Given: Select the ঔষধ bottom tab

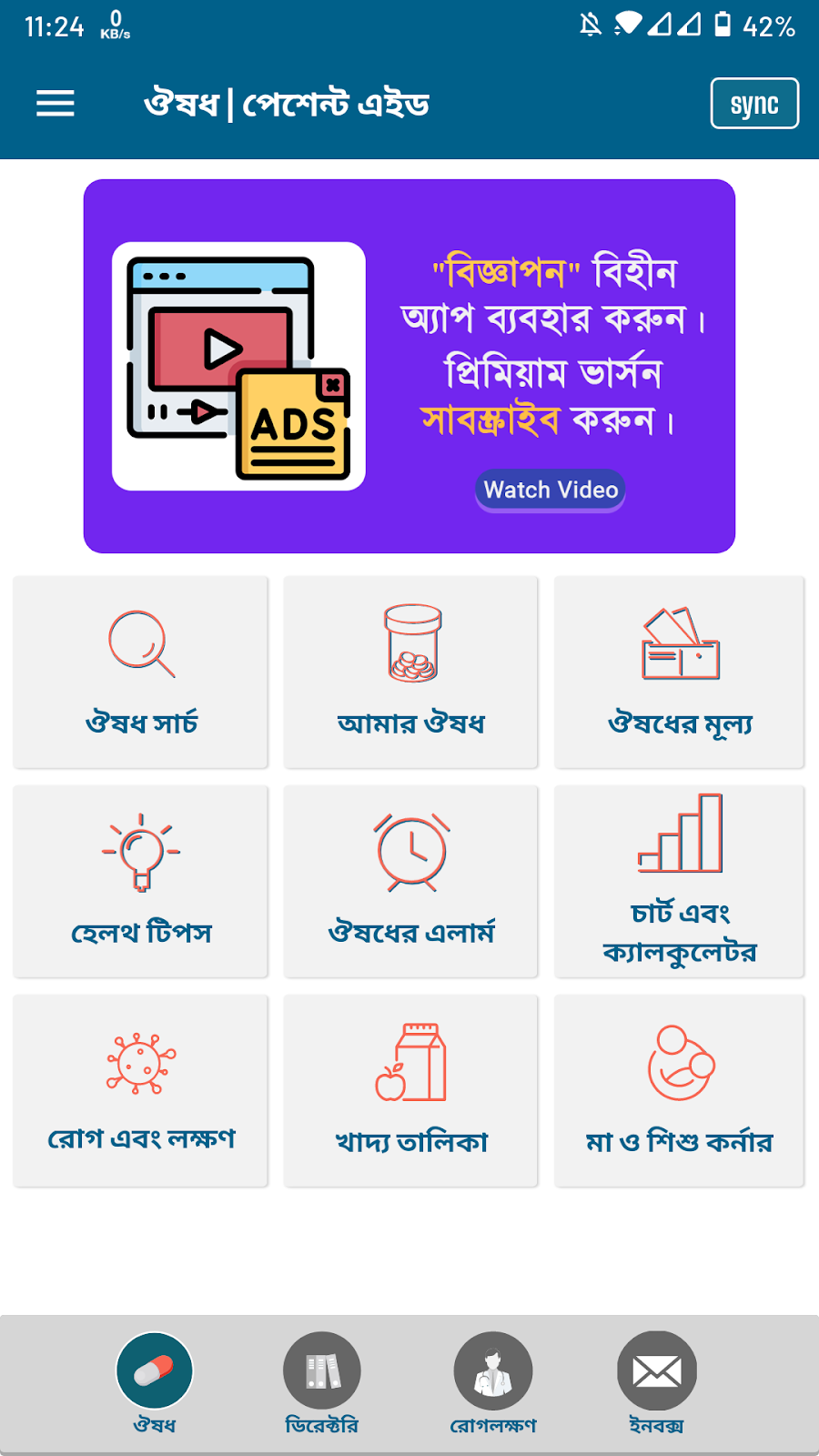Looking at the screenshot, I should pyautogui.click(x=155, y=1383).
